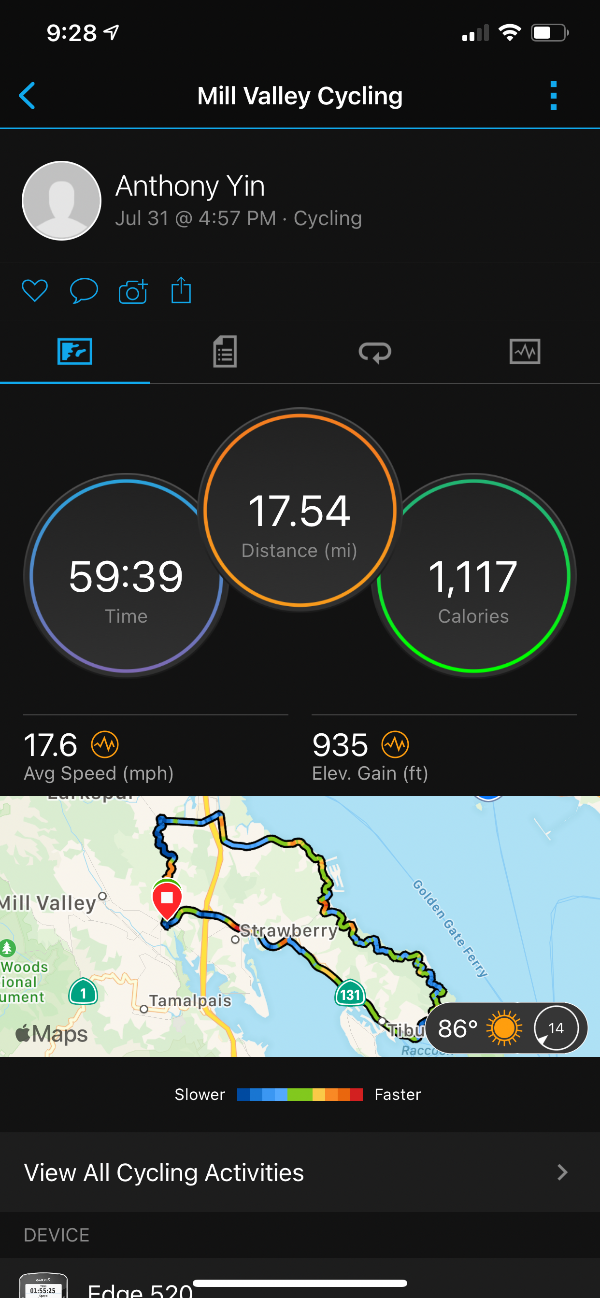Open the comment bubble icon
This screenshot has width=600, height=1298.
pyautogui.click(x=84, y=291)
